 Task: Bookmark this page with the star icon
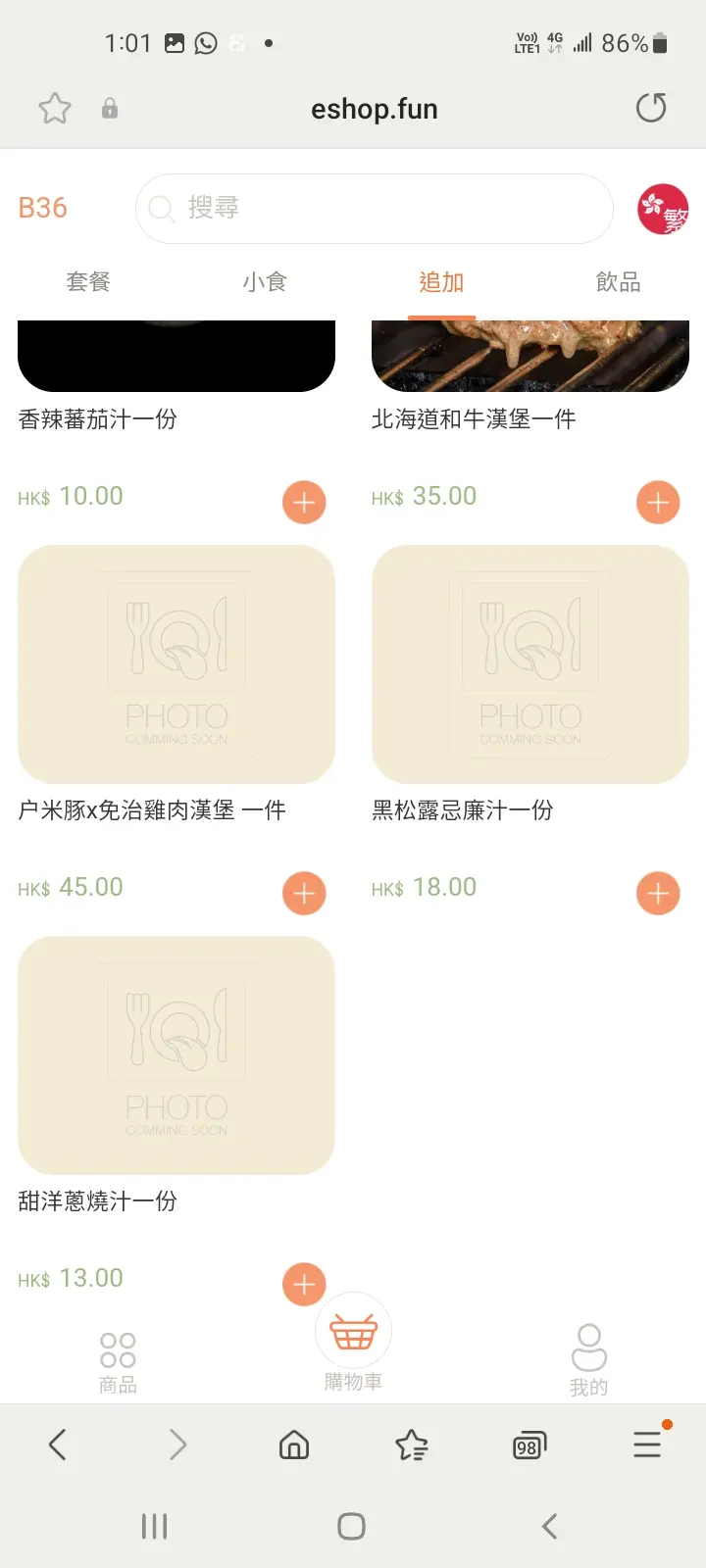click(55, 108)
